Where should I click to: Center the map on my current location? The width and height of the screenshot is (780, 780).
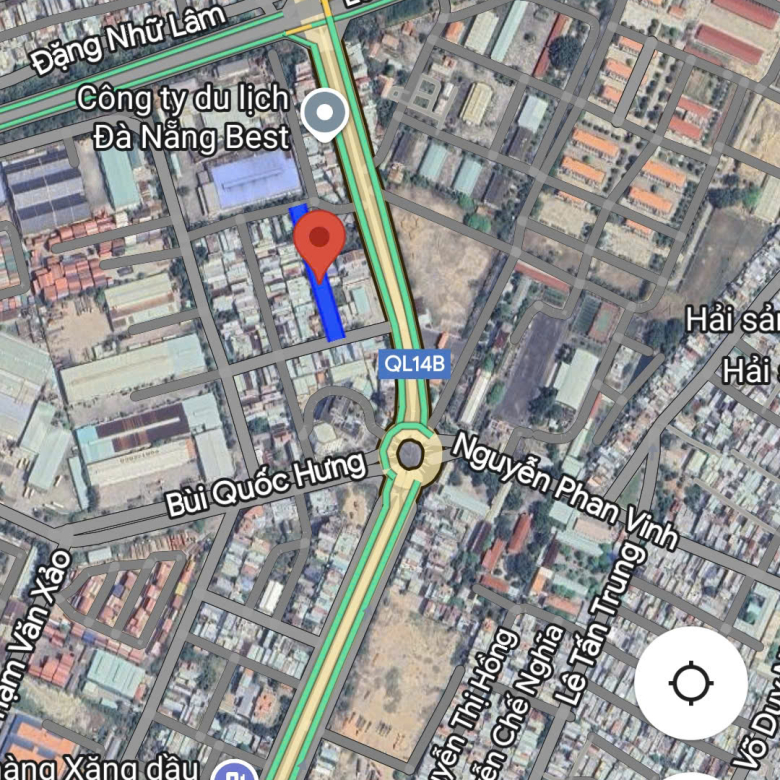click(690, 684)
